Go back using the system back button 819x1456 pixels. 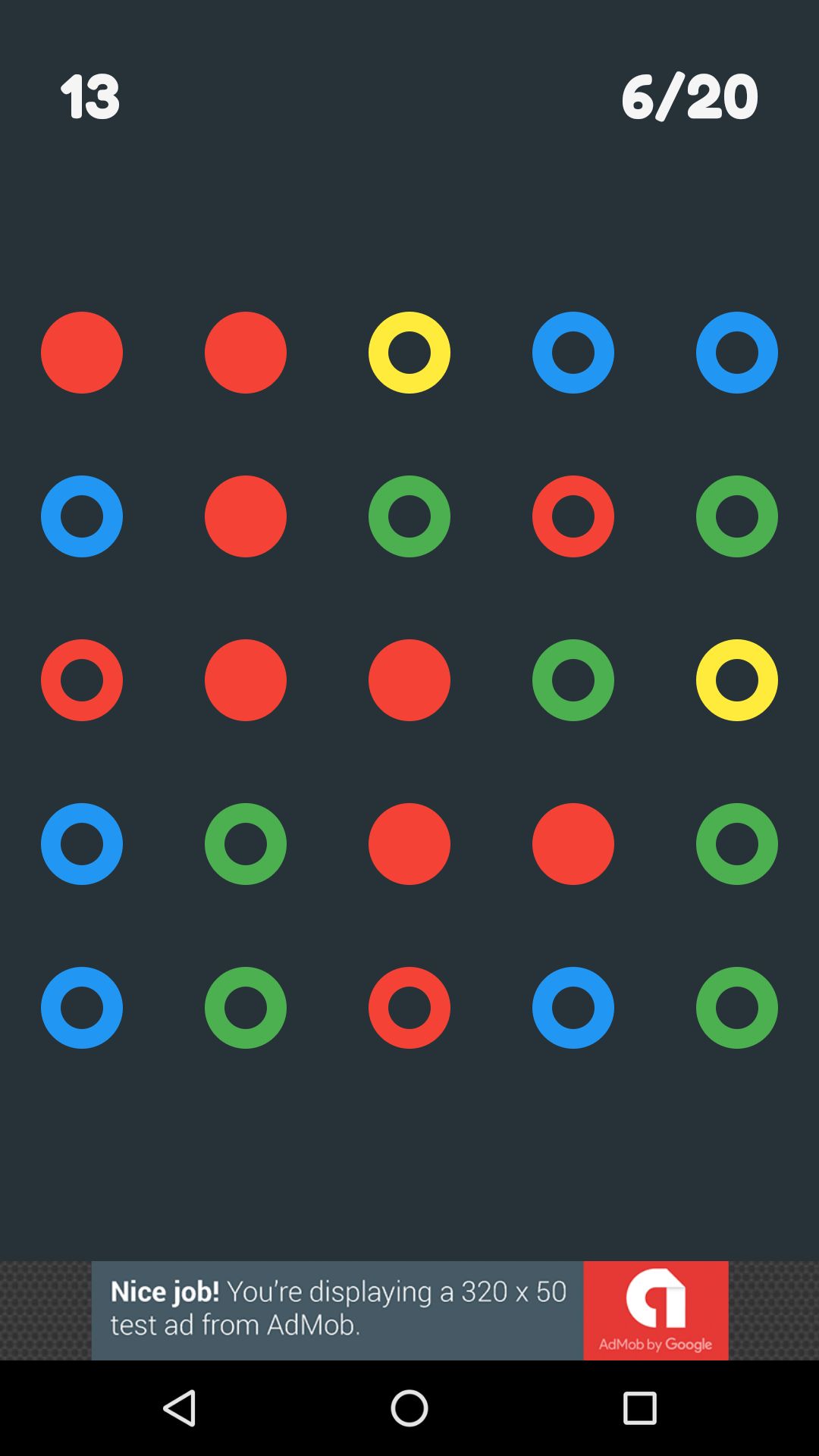(180, 1408)
